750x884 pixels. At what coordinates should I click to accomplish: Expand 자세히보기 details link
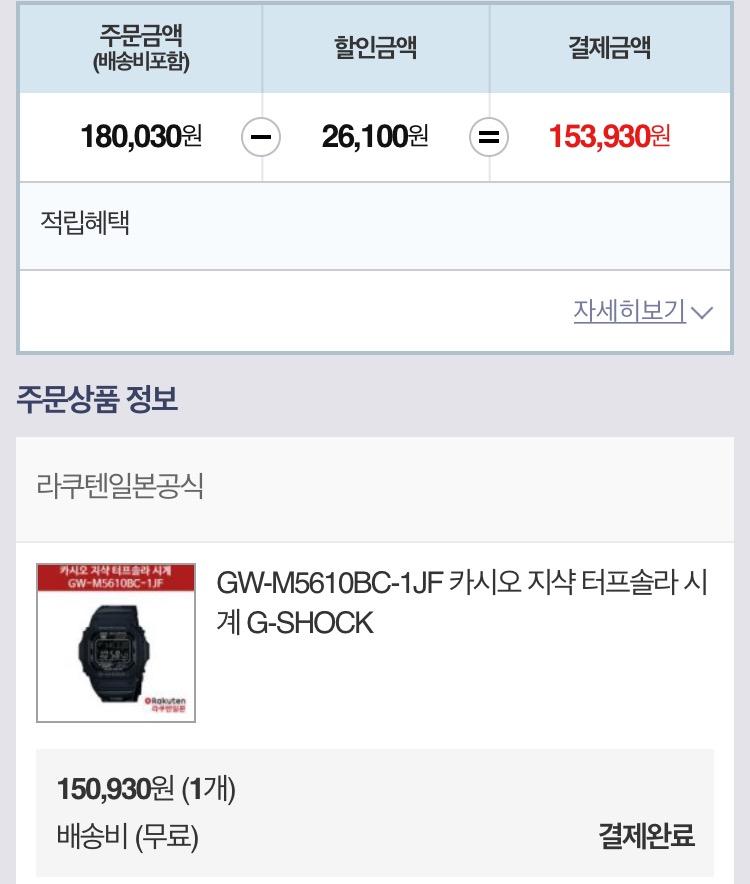(641, 312)
